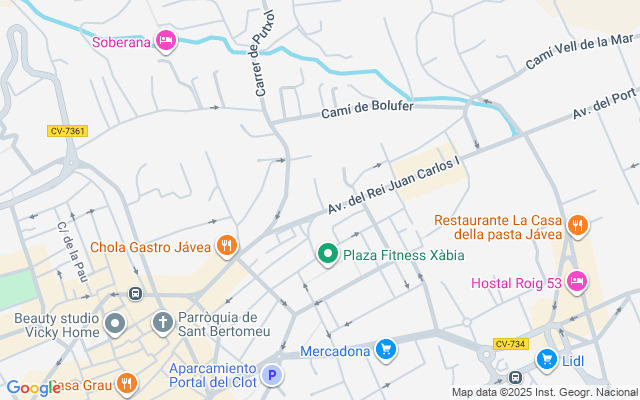Viewport: 640px width, 400px height.
Task: Open the Lidl supermarket pin
Action: pos(546,358)
